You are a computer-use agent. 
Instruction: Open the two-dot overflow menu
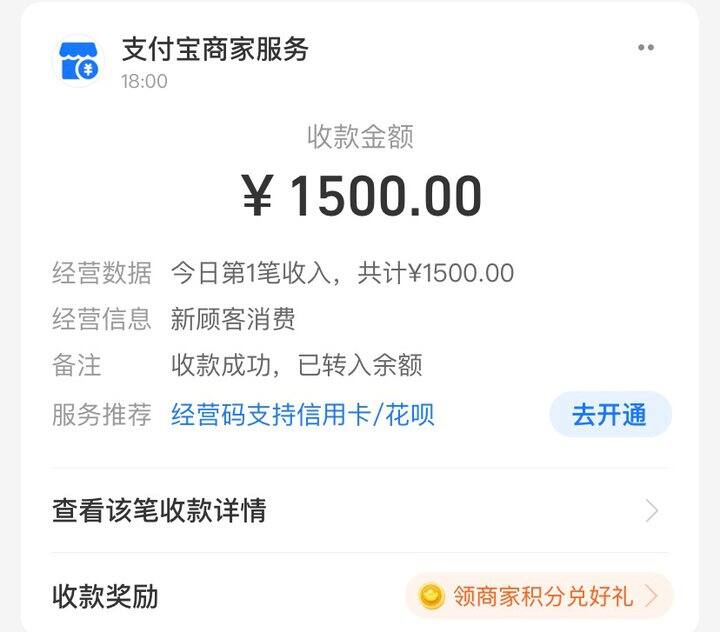coord(646,48)
